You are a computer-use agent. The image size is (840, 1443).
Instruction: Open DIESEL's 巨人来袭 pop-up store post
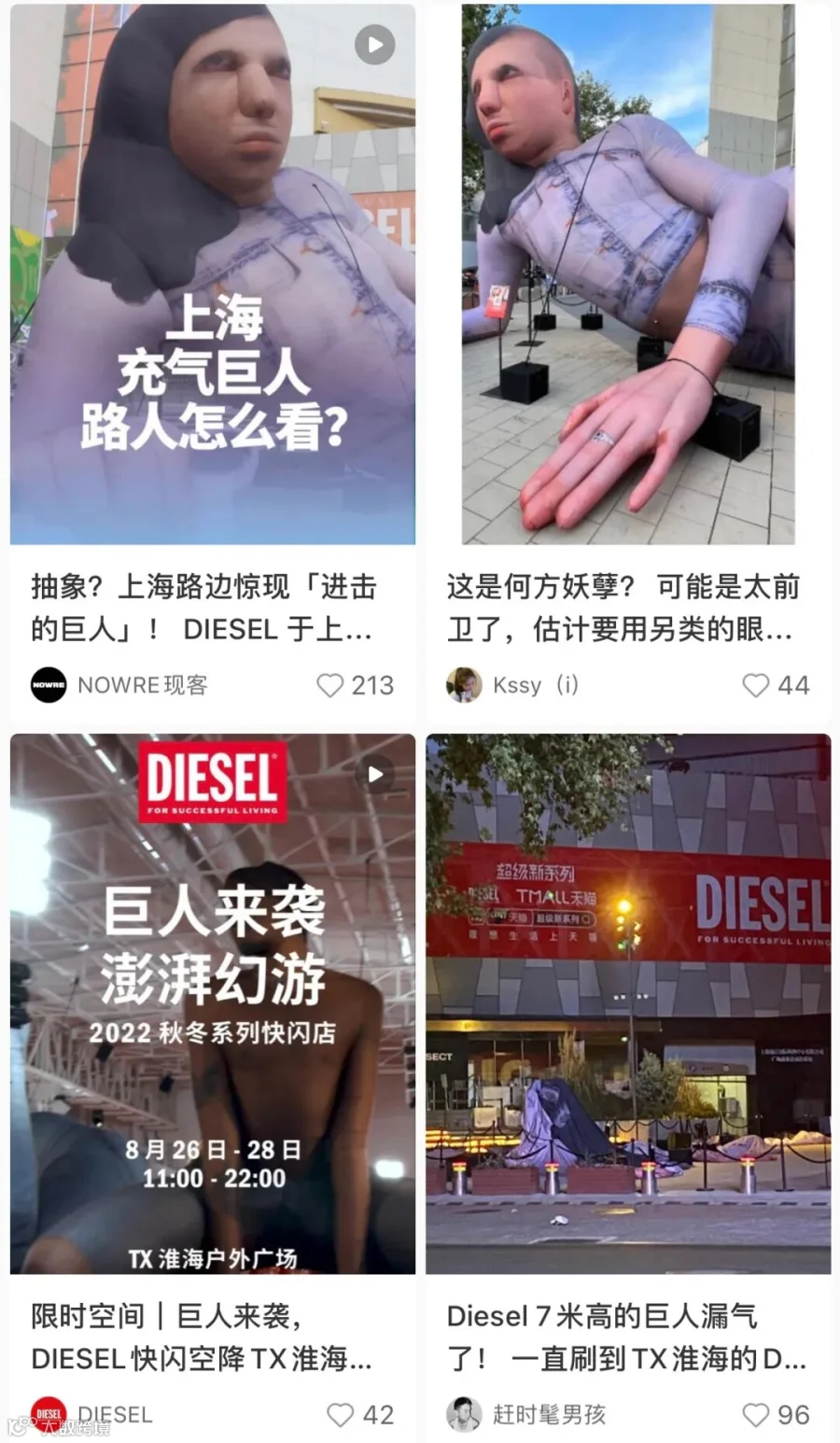(213, 1003)
